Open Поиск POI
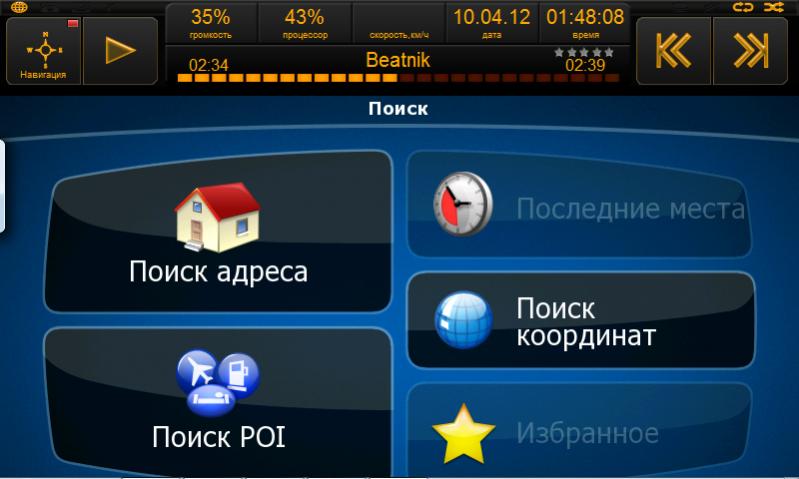The width and height of the screenshot is (799, 479). click(x=218, y=403)
